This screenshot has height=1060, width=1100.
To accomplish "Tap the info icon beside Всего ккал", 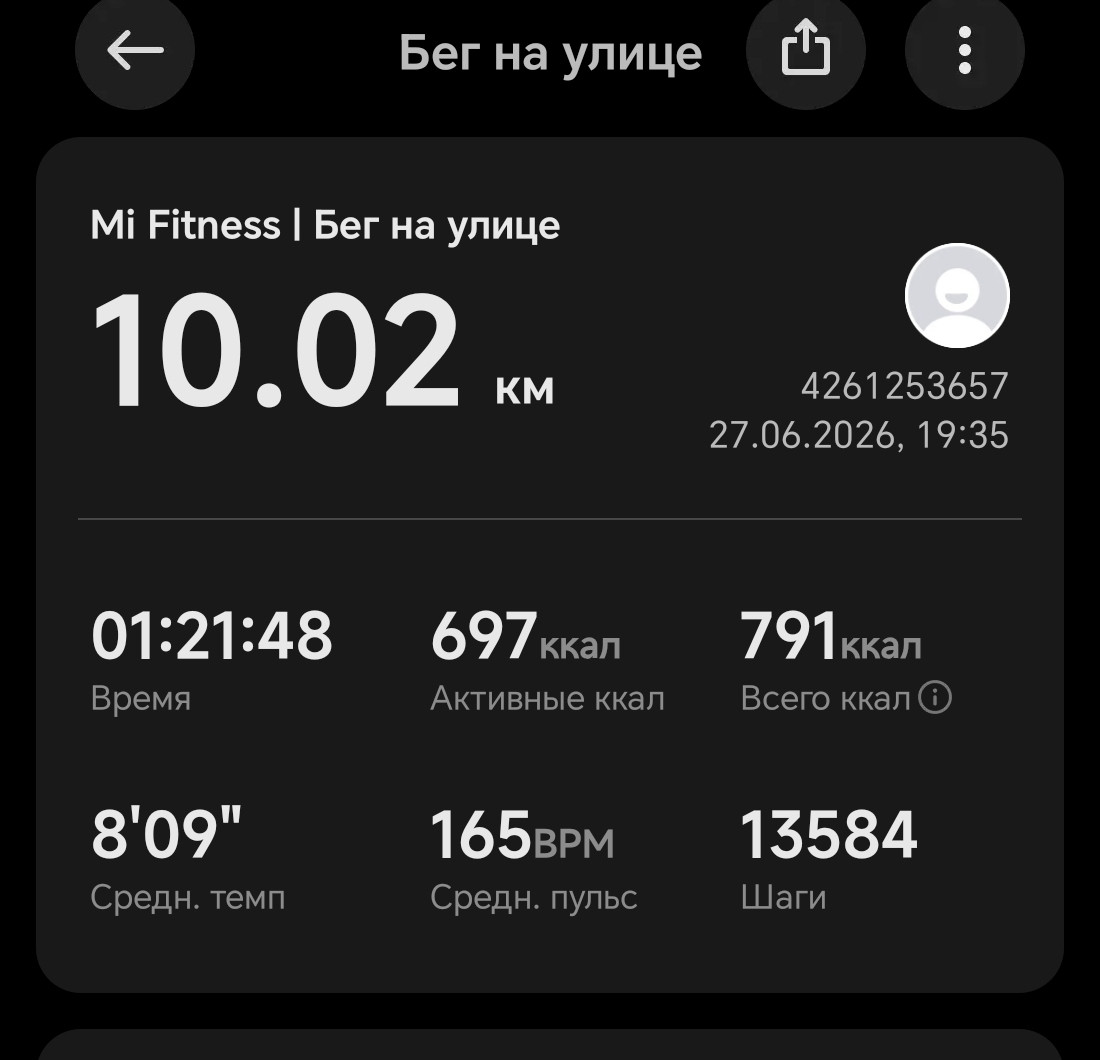I will tap(934, 697).
